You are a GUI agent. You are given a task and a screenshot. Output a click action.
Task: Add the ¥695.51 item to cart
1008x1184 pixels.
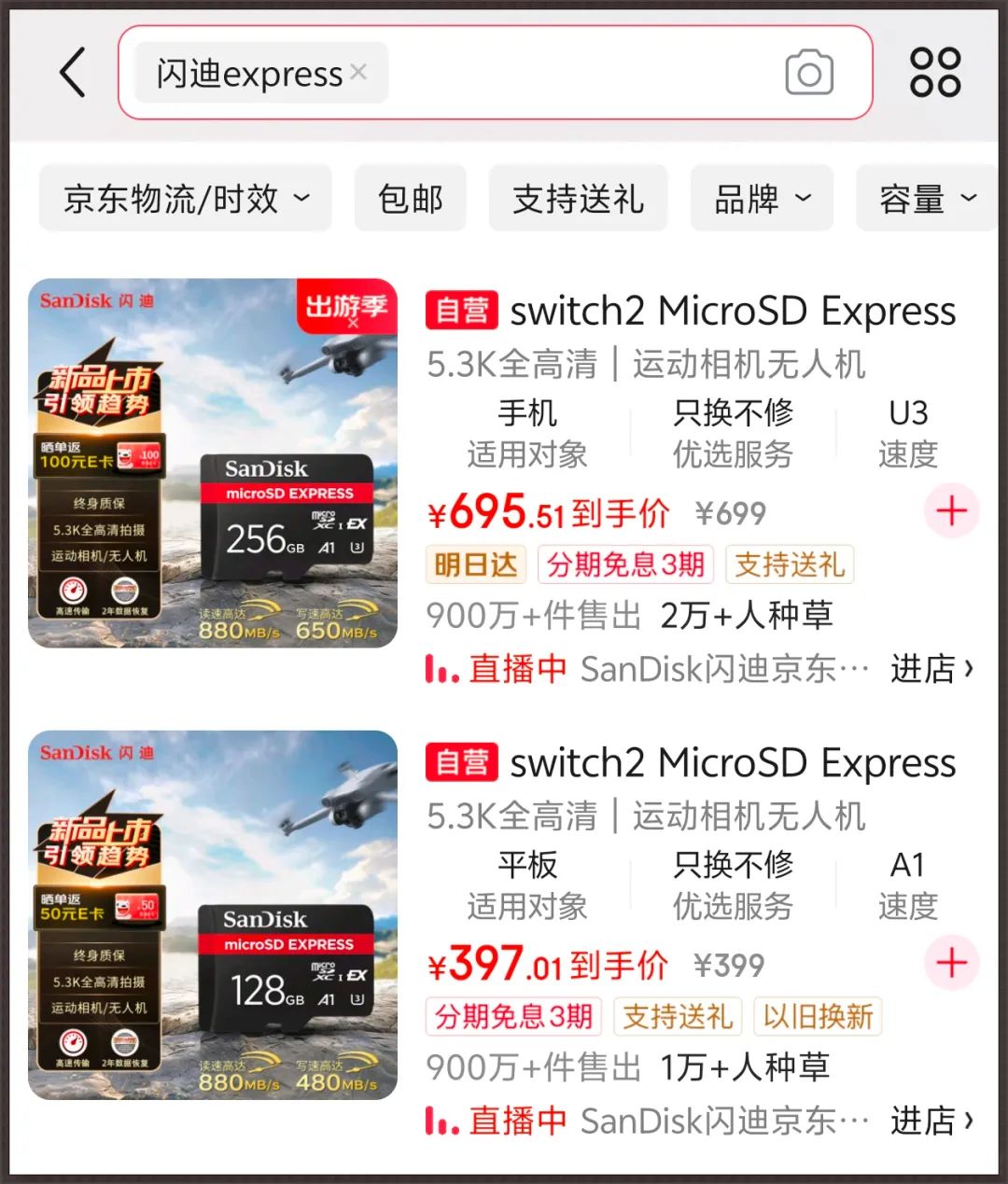[951, 511]
